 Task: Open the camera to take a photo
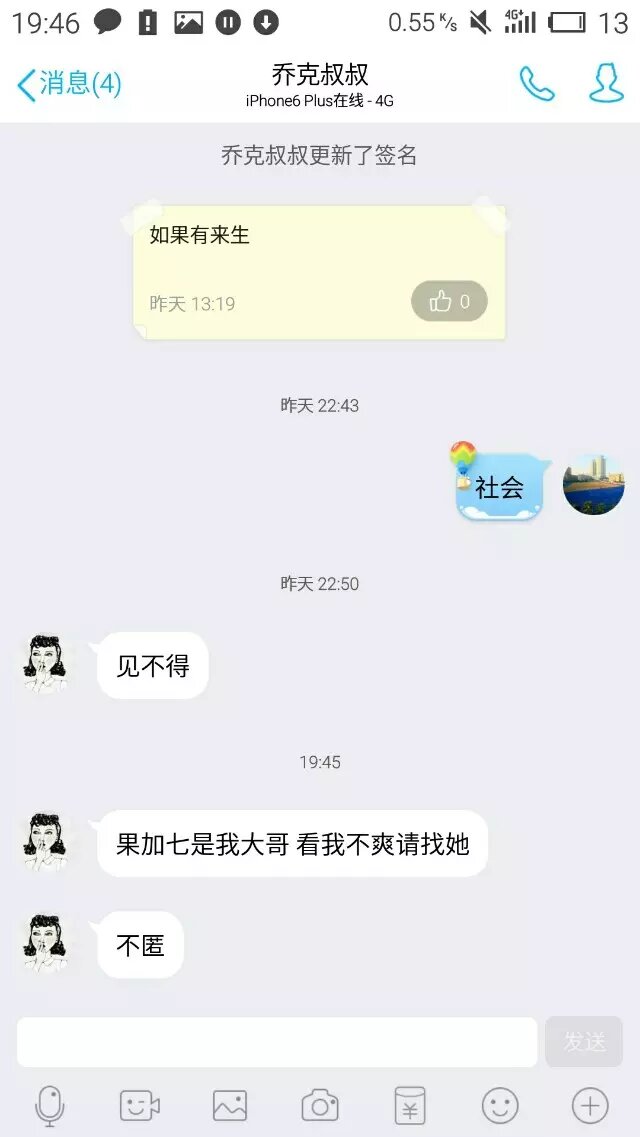point(320,1105)
